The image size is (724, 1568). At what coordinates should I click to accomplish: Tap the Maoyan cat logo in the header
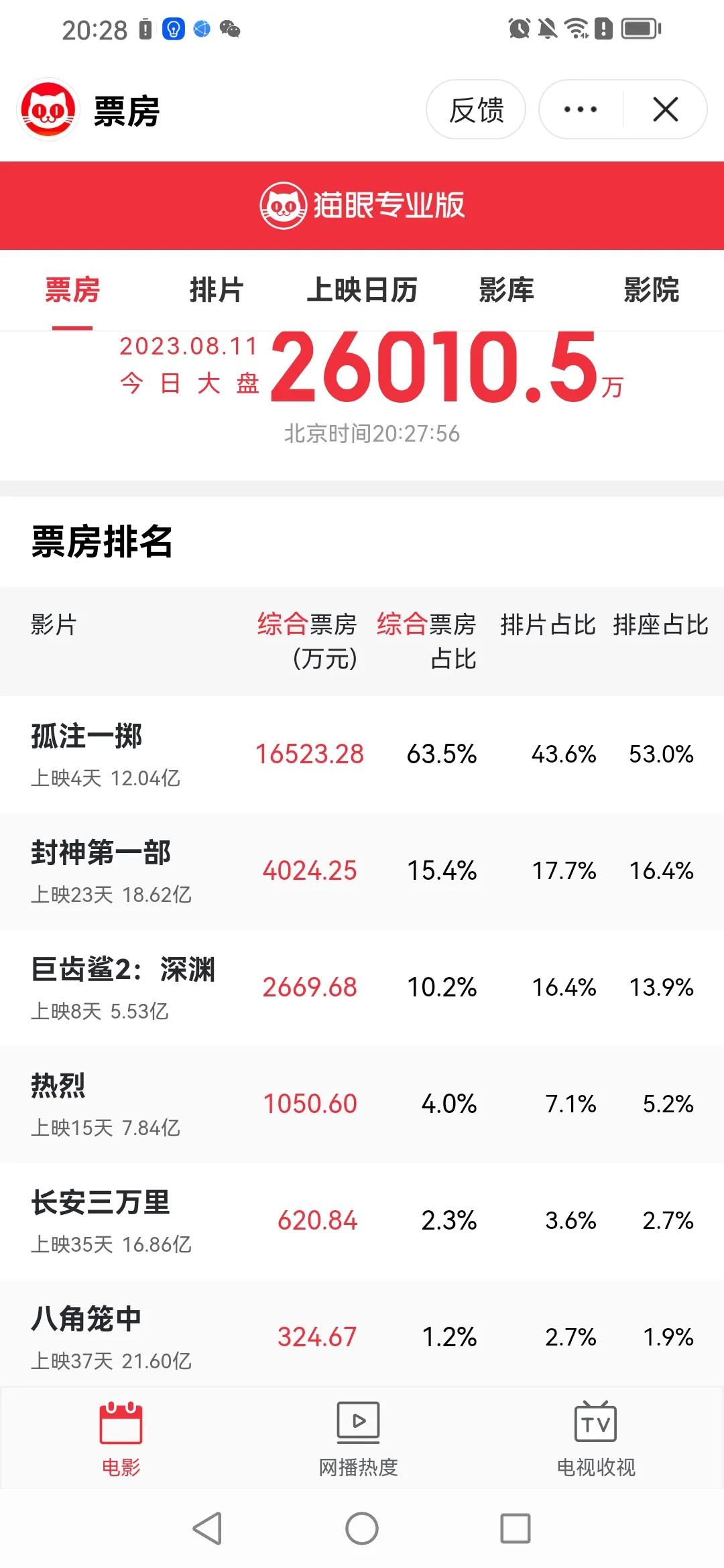[x=48, y=109]
